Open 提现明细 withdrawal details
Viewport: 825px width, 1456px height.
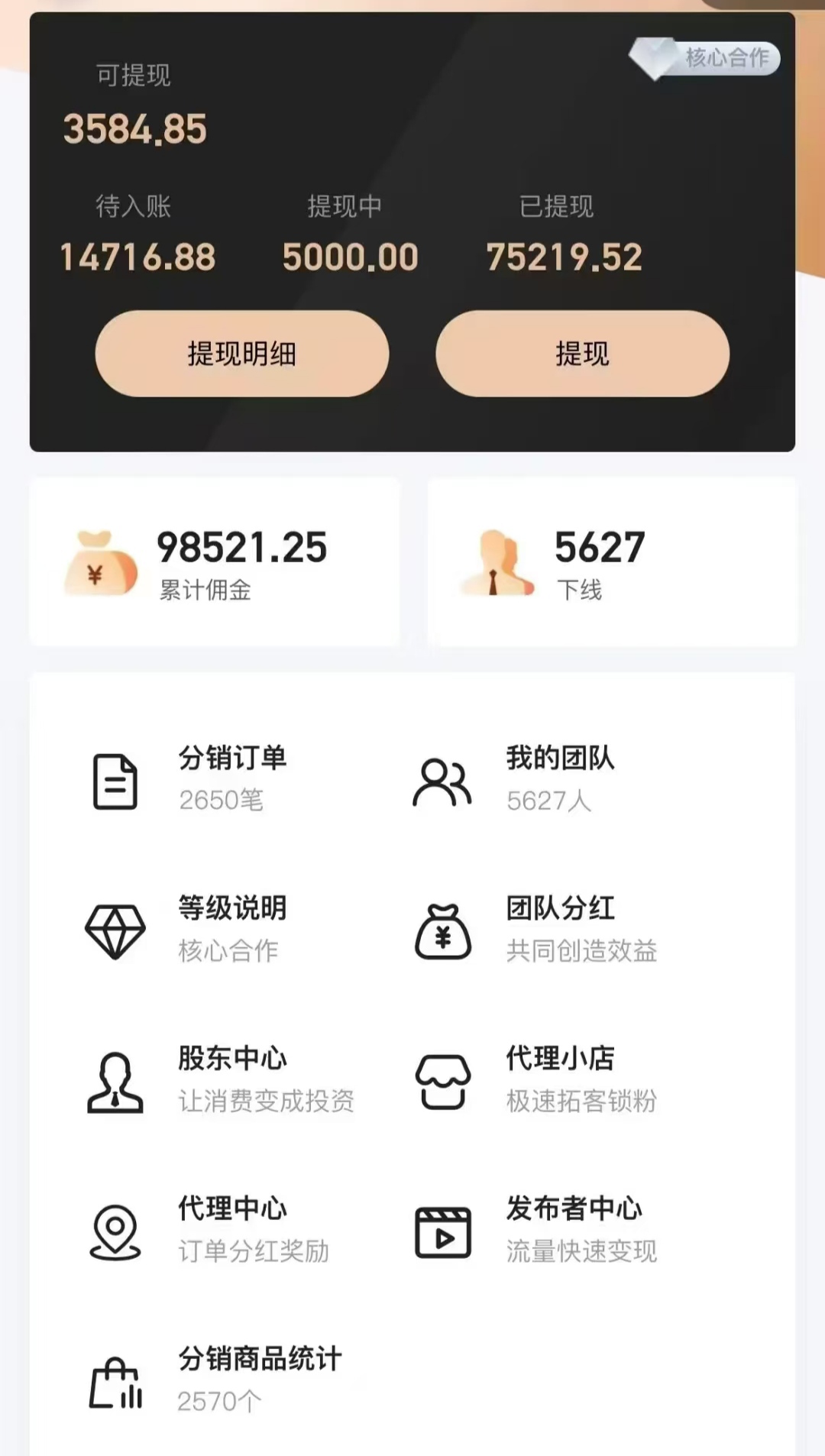[241, 354]
